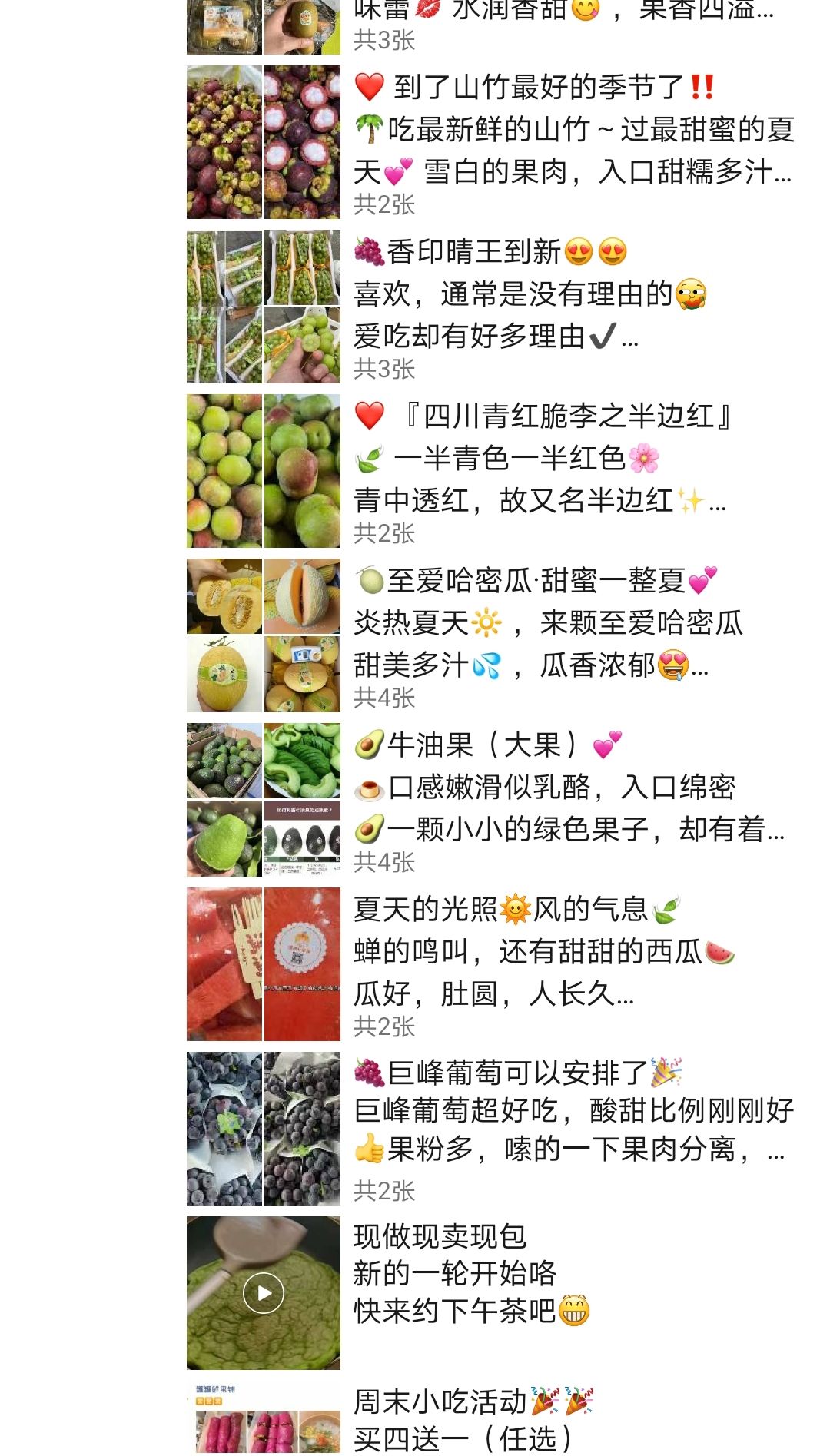Open the mangosteen season post
The height and width of the screenshot is (1456, 830).
pyautogui.click(x=492, y=142)
